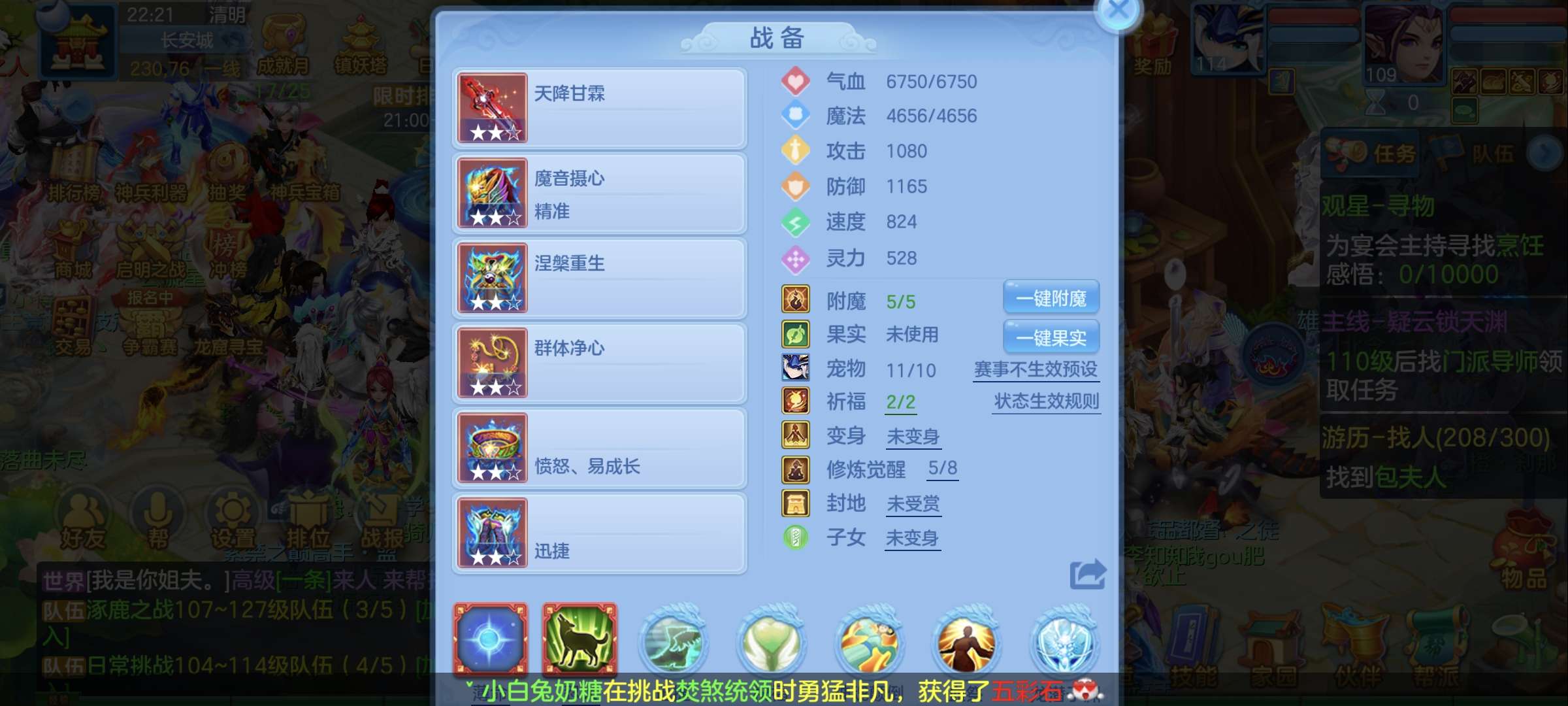The width and height of the screenshot is (1568, 706).
Task: Open the 状态生效规则 link
Action: pyautogui.click(x=1046, y=401)
